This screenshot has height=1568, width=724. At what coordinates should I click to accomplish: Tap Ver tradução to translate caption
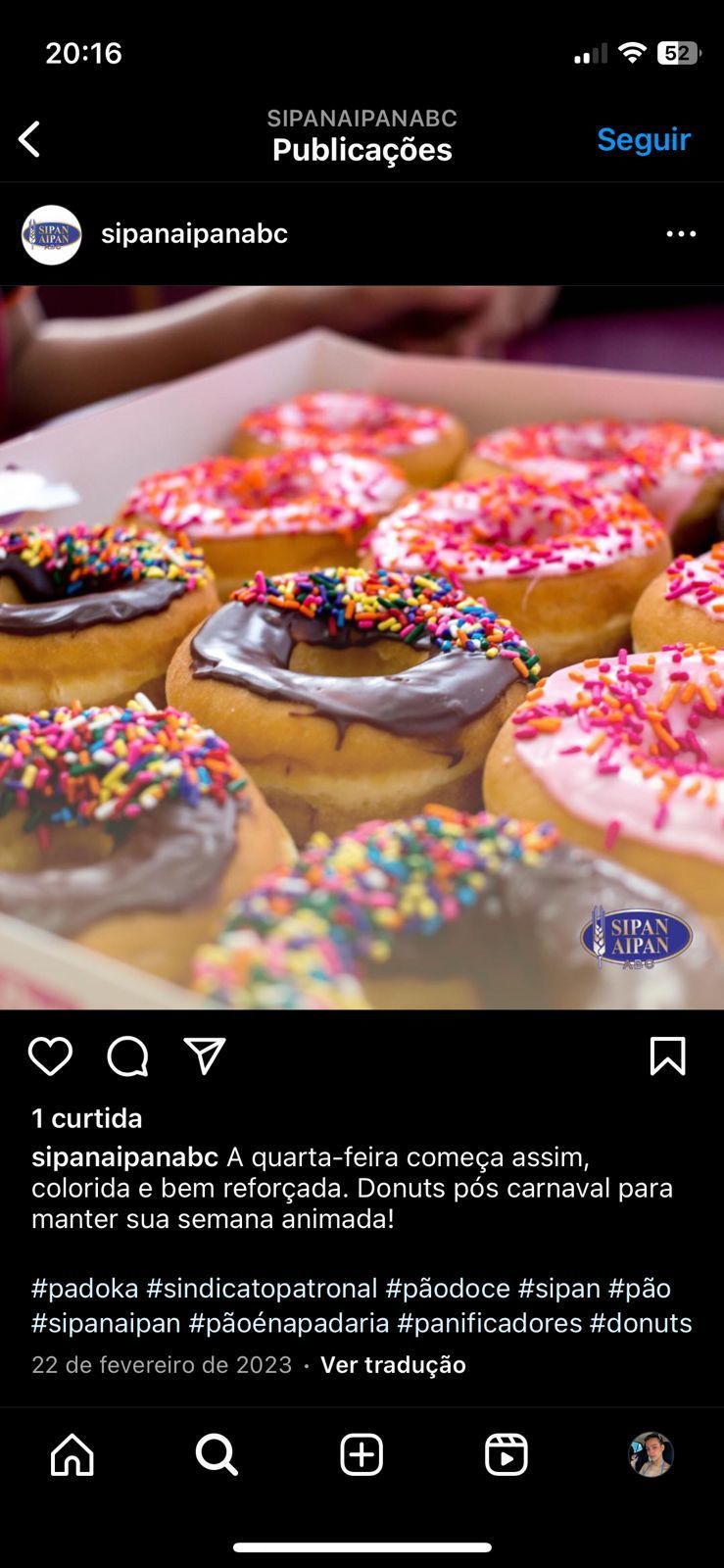pos(393,1364)
